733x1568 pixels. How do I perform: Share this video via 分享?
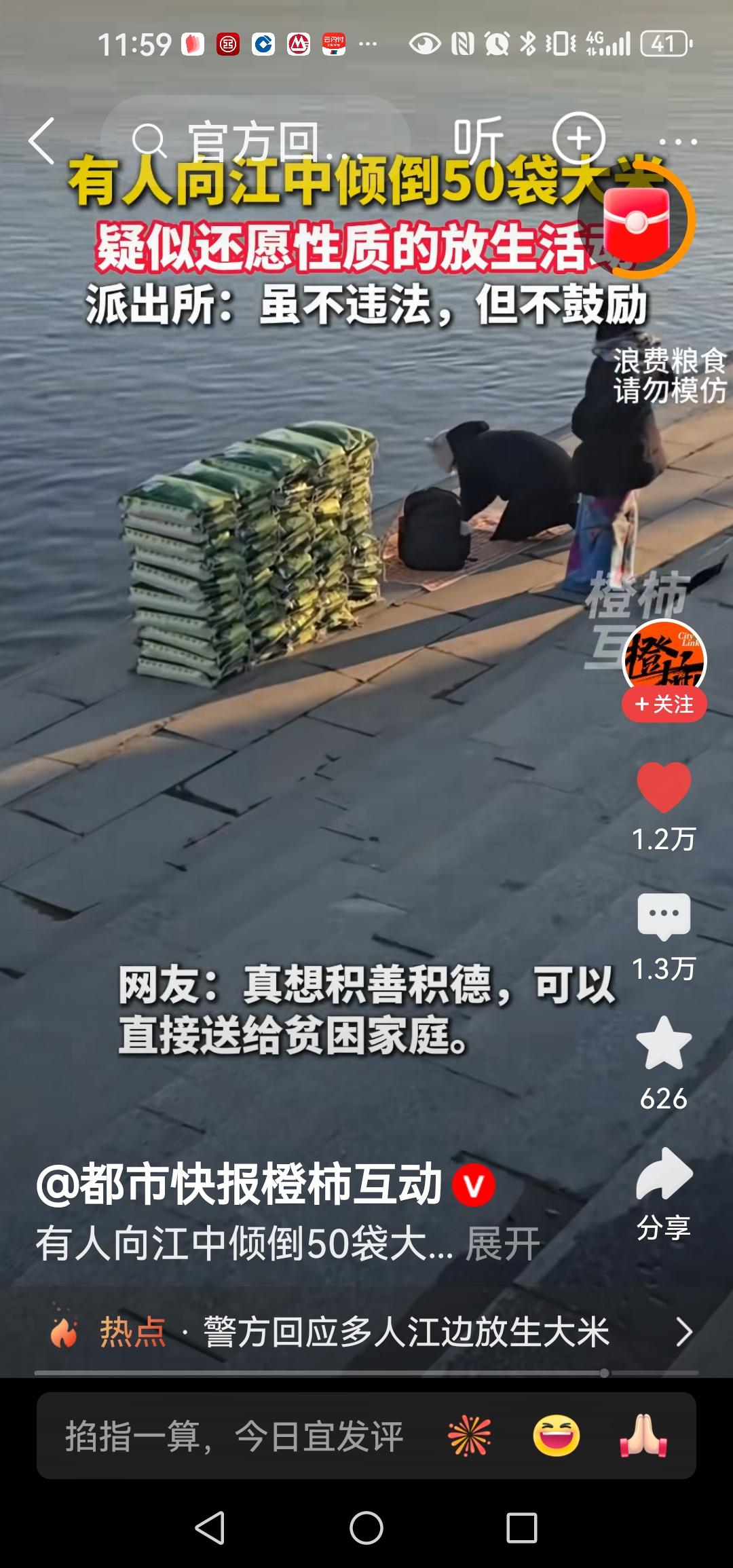[x=663, y=1176]
